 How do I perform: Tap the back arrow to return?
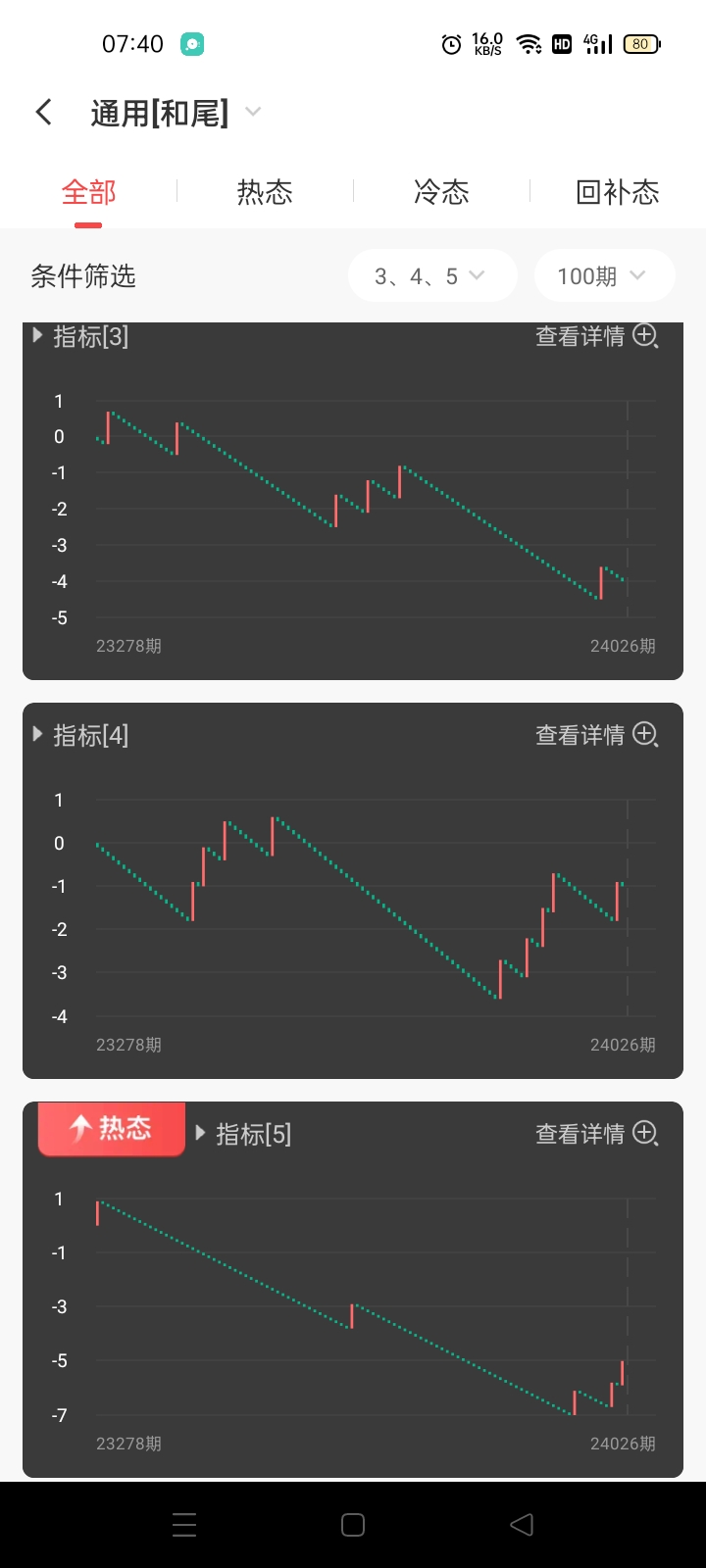[x=43, y=112]
